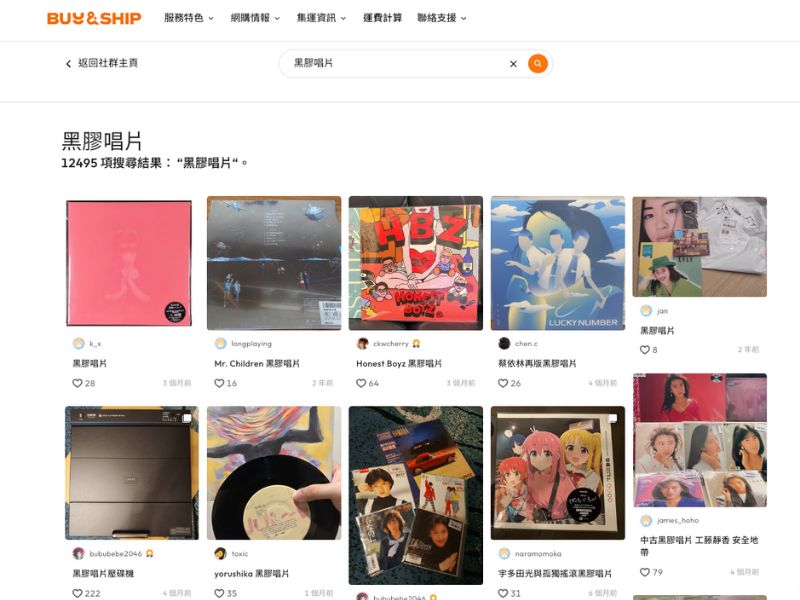Viewport: 800px width, 600px height.
Task: Clear the search text with X
Action: [x=513, y=64]
